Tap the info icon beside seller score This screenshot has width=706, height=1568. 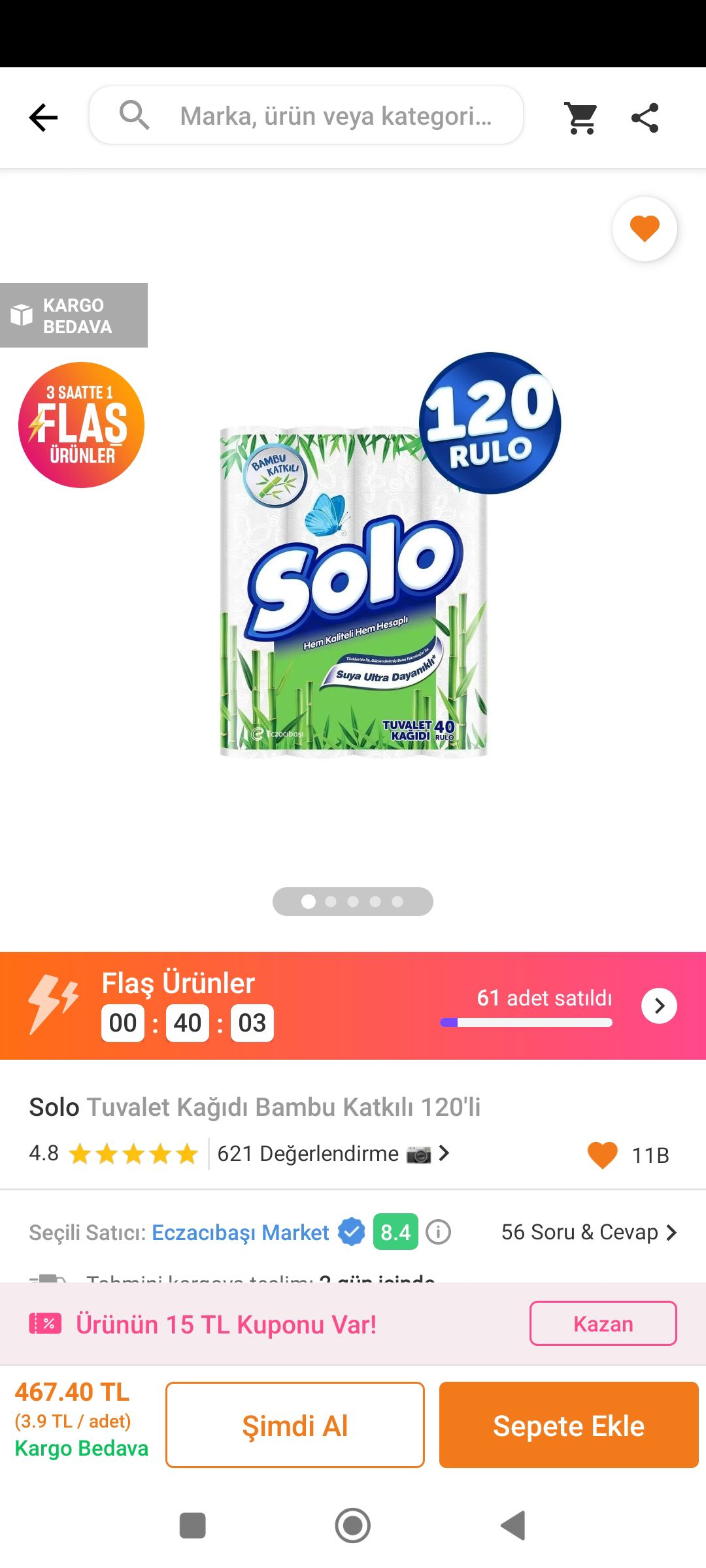[437, 1232]
